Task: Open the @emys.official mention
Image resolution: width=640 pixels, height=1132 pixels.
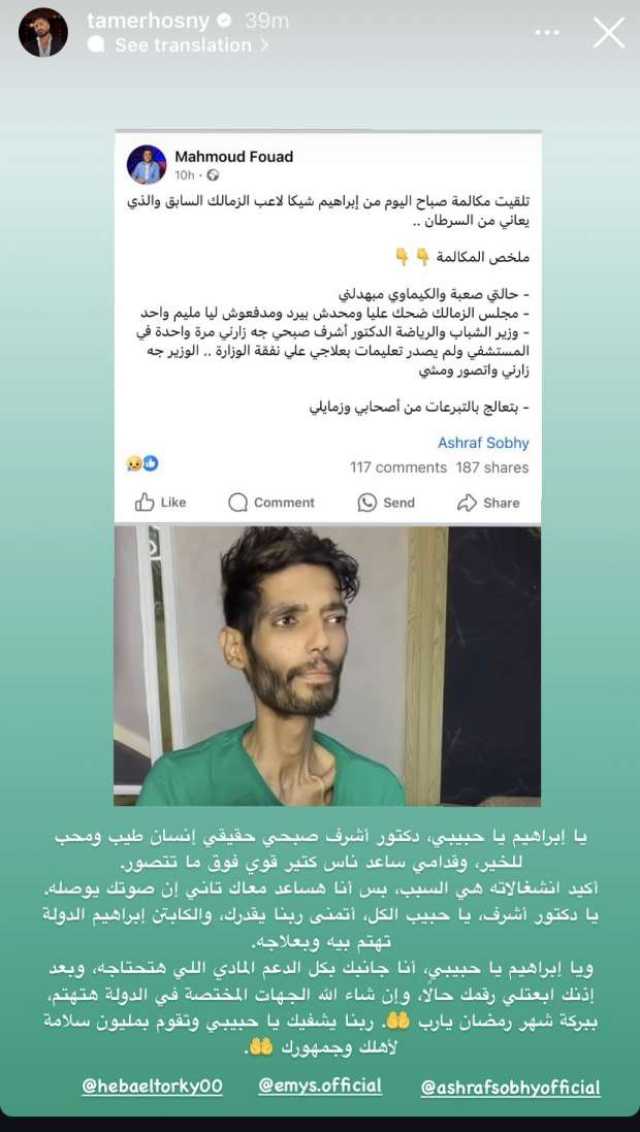Action: click(x=320, y=1086)
